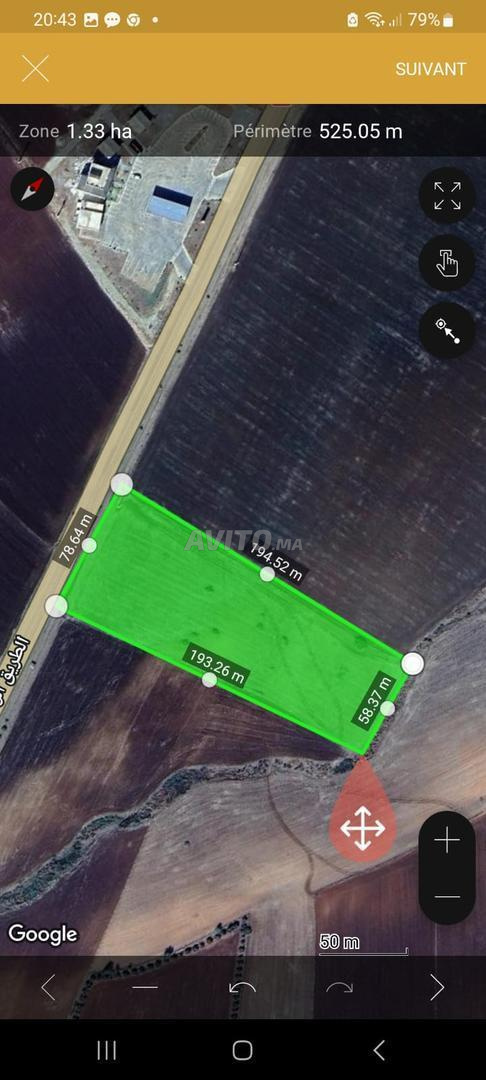Close the measurement with the X icon

(35, 69)
